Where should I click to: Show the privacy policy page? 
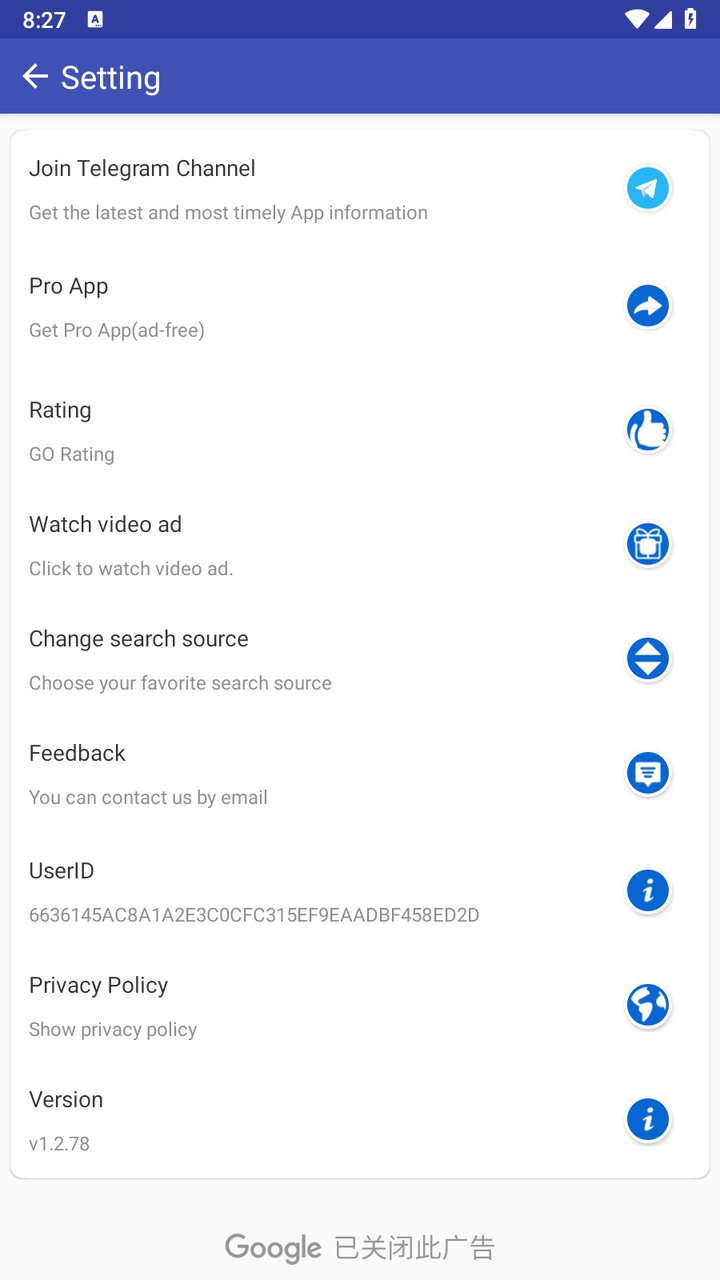pos(112,1028)
